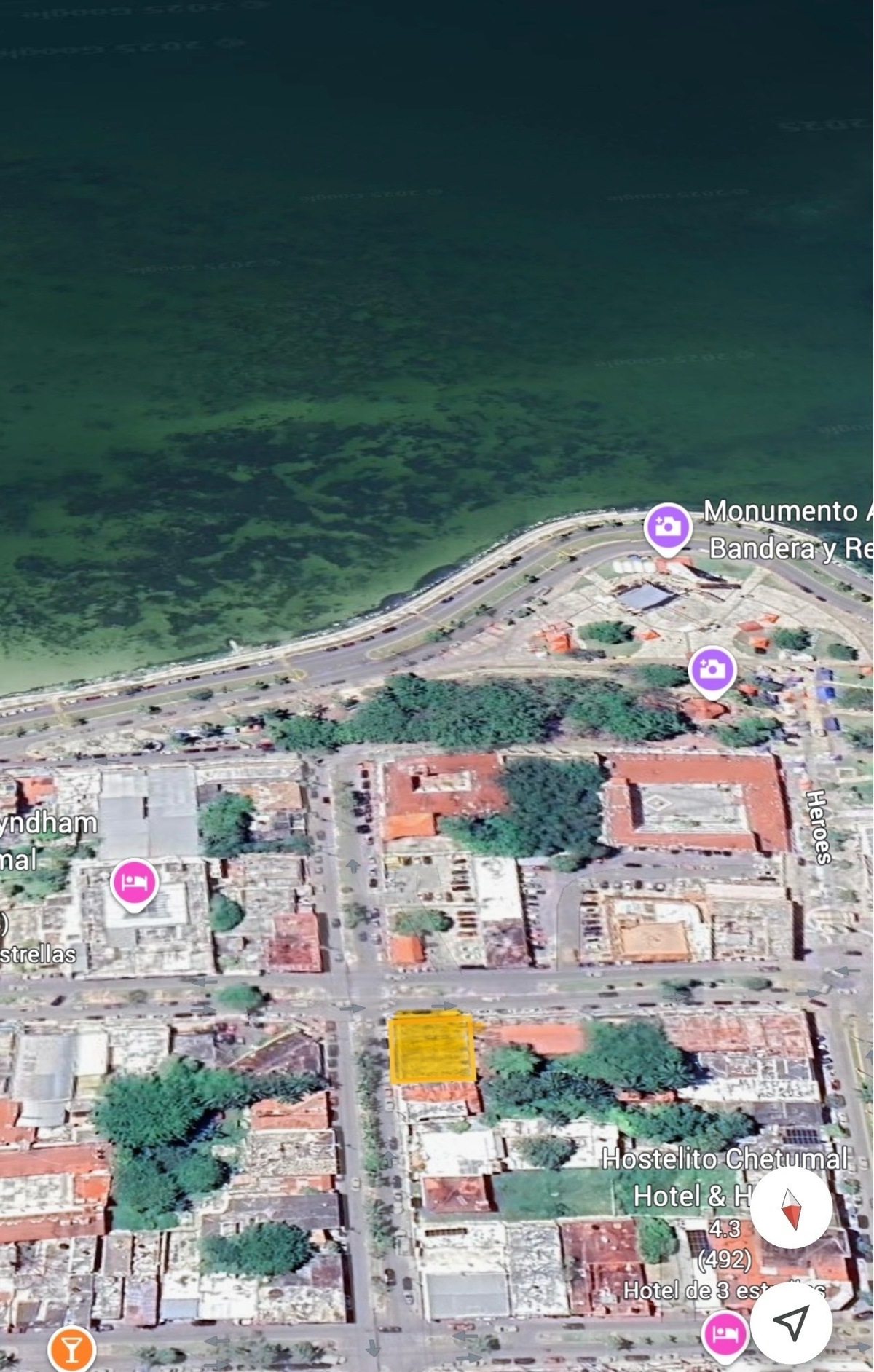Image resolution: width=874 pixels, height=1372 pixels.
Task: Tap the compass to reset orientation
Action: 791,1207
